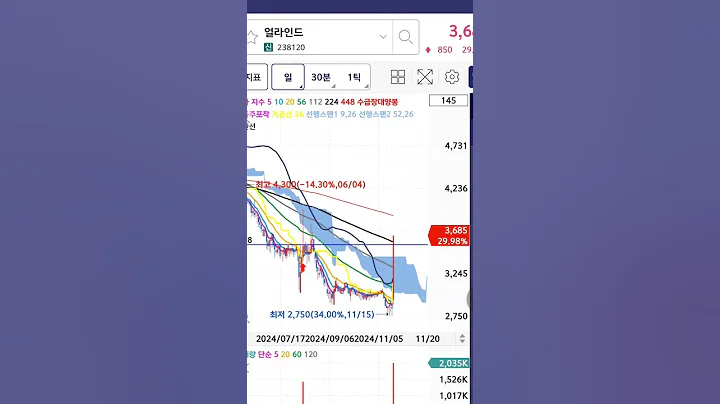Open the stock search magnifier
The image size is (720, 404).
click(x=405, y=38)
